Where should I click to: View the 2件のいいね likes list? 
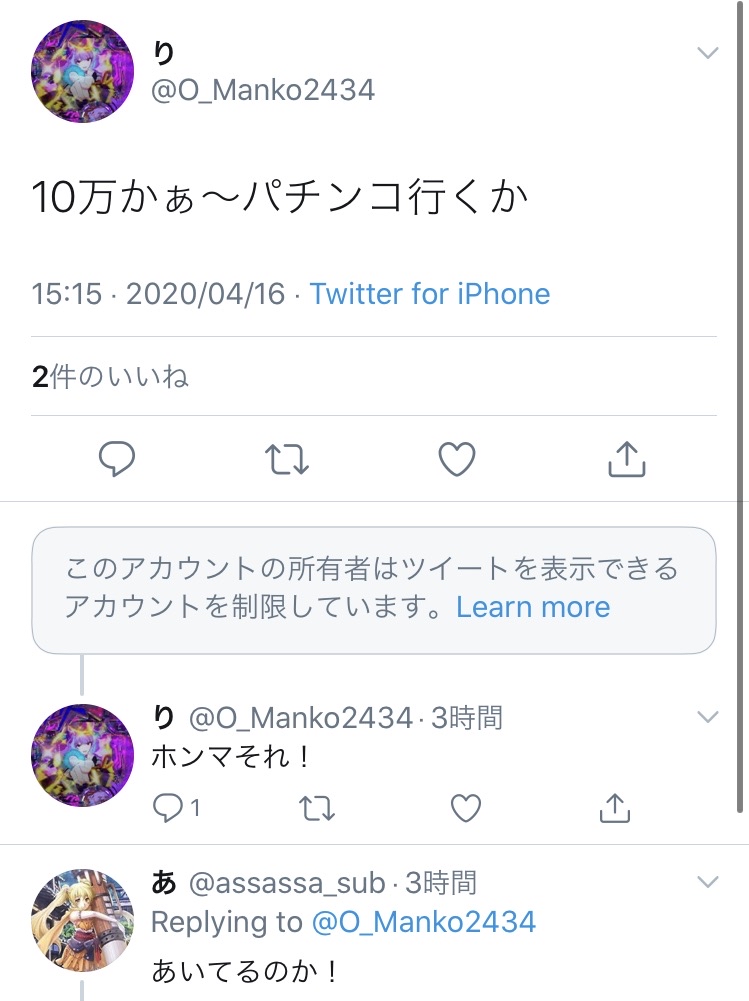pyautogui.click(x=110, y=377)
